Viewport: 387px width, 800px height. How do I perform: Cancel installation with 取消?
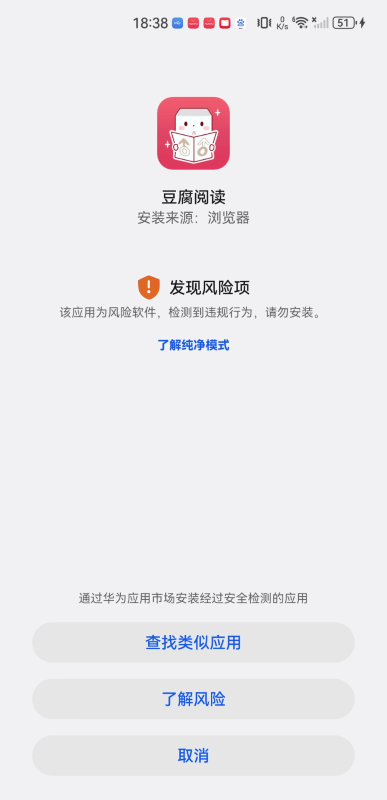pos(193,756)
